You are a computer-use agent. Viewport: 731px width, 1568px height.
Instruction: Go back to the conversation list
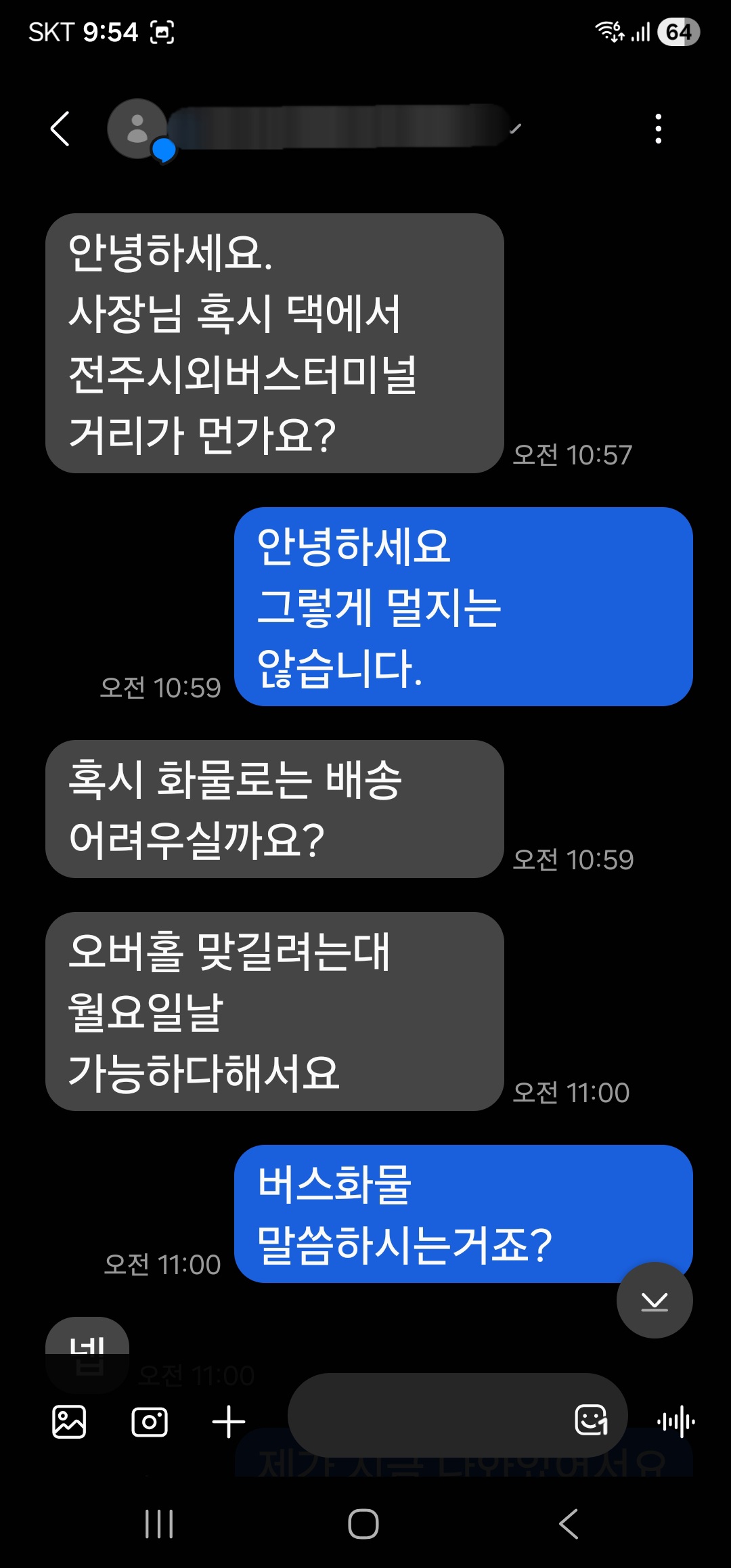tap(60, 129)
